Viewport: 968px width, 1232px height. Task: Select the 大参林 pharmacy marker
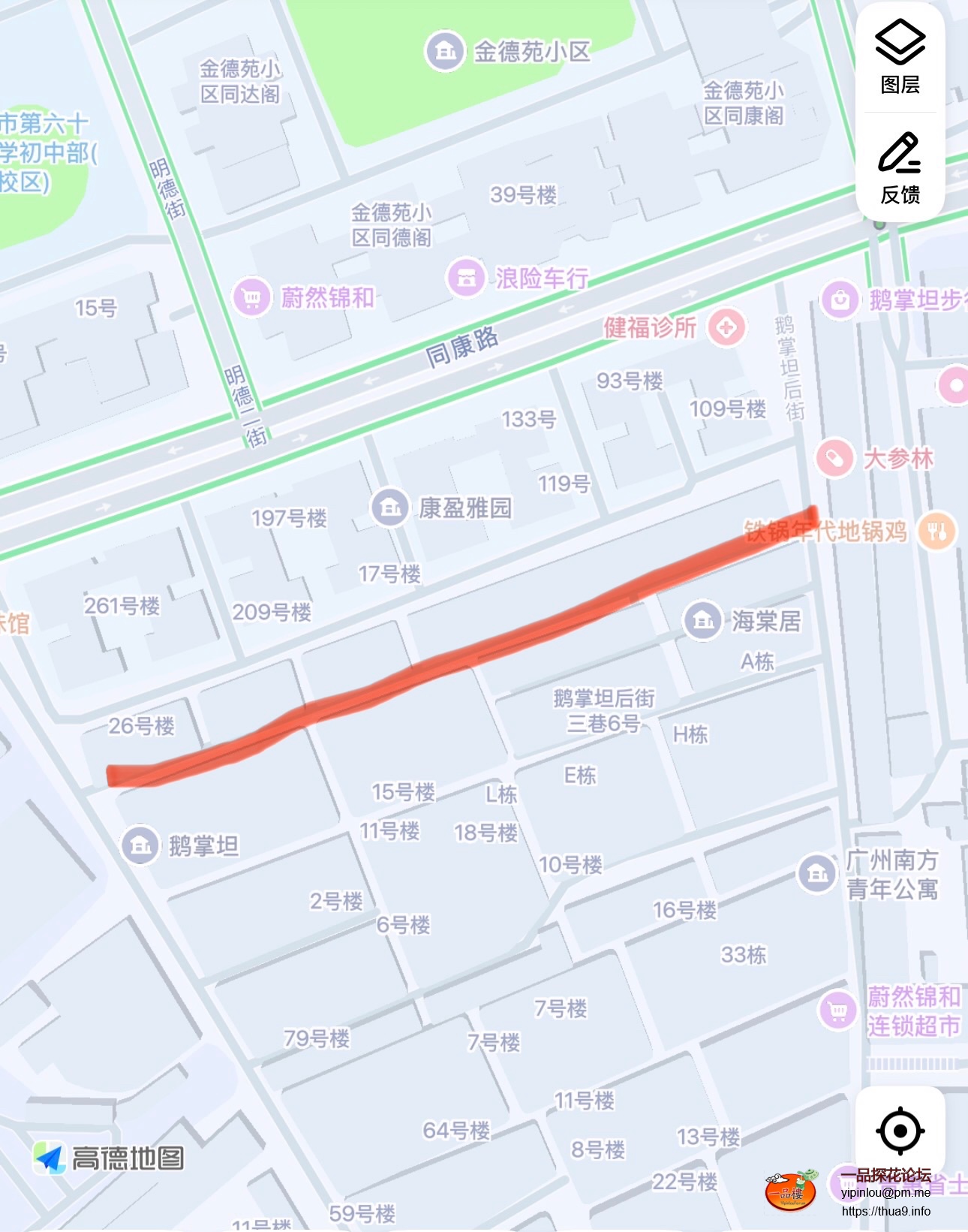pyautogui.click(x=835, y=458)
